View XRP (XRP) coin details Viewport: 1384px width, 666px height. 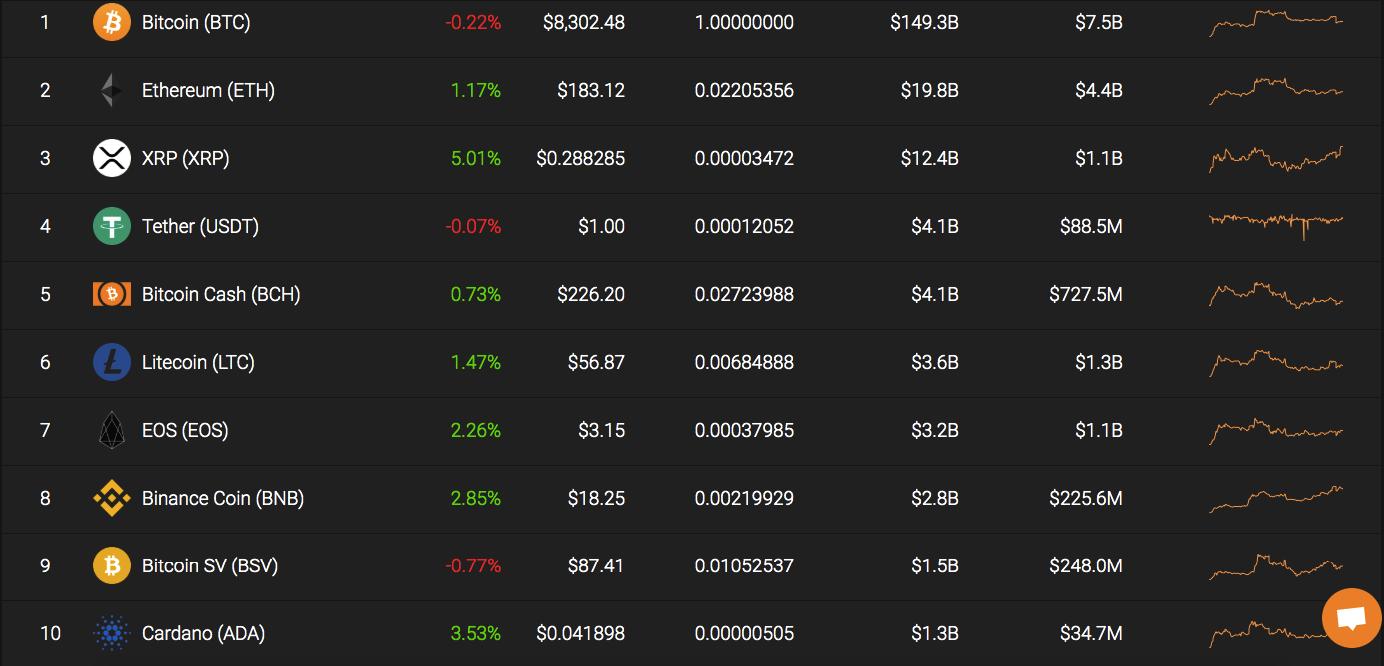click(185, 158)
